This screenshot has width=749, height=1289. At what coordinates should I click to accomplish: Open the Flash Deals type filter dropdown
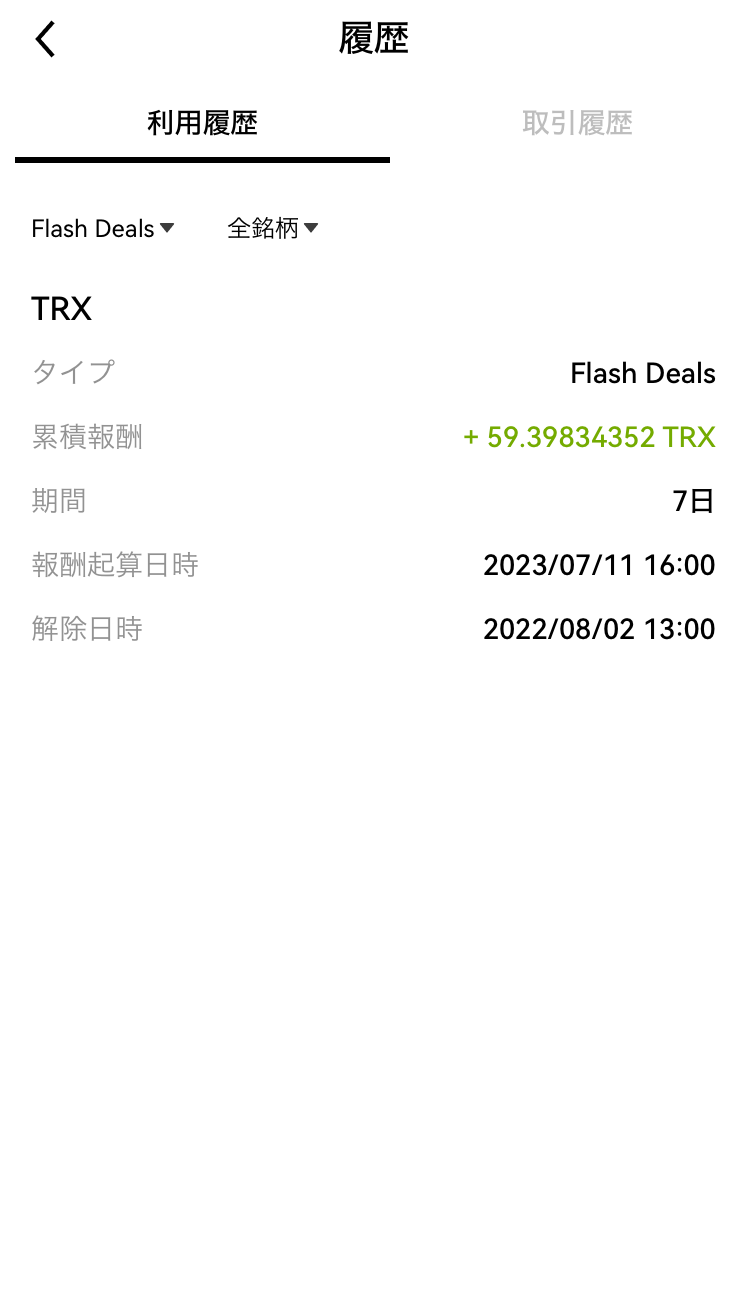pos(103,229)
